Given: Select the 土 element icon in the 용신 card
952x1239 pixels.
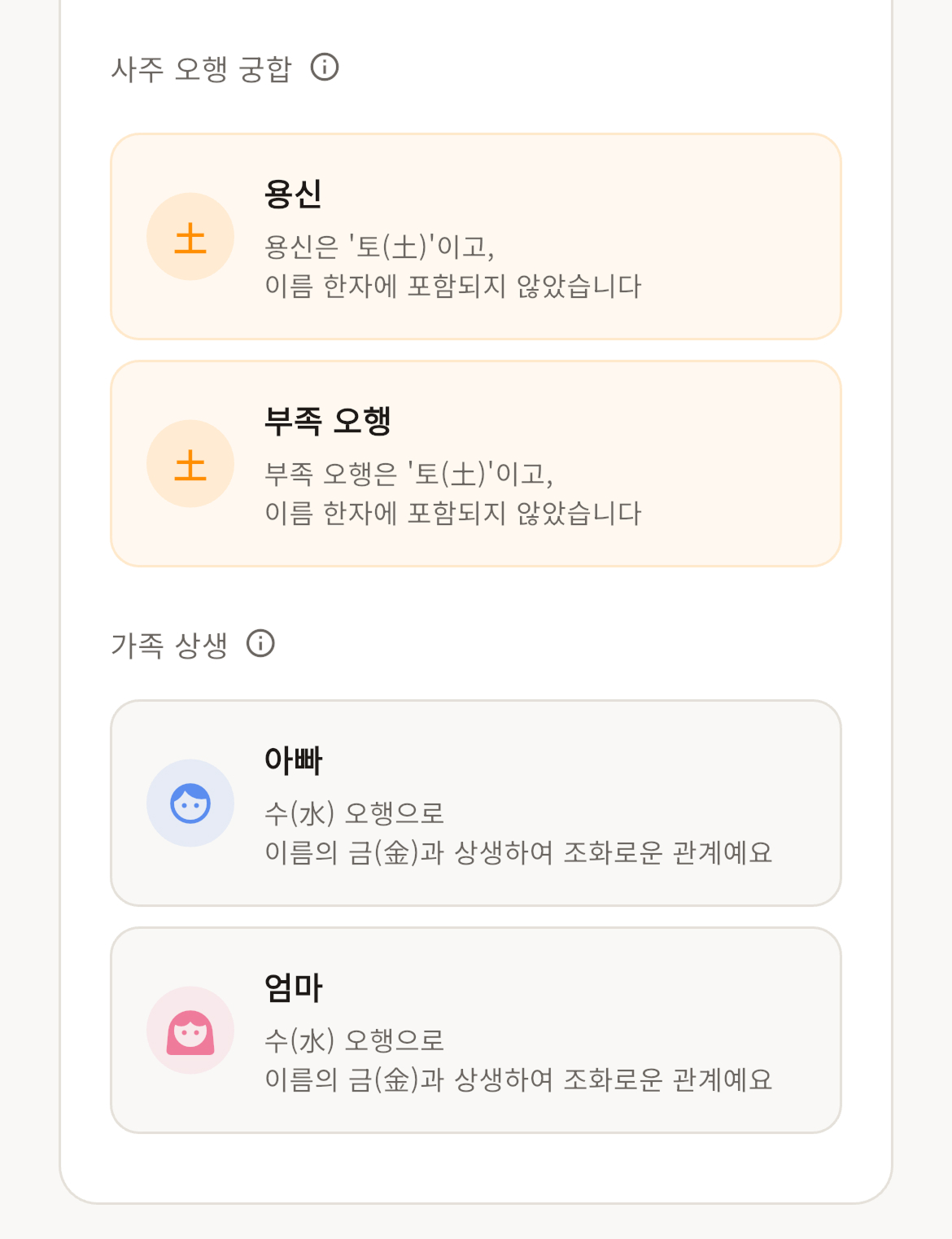Looking at the screenshot, I should coord(190,236).
